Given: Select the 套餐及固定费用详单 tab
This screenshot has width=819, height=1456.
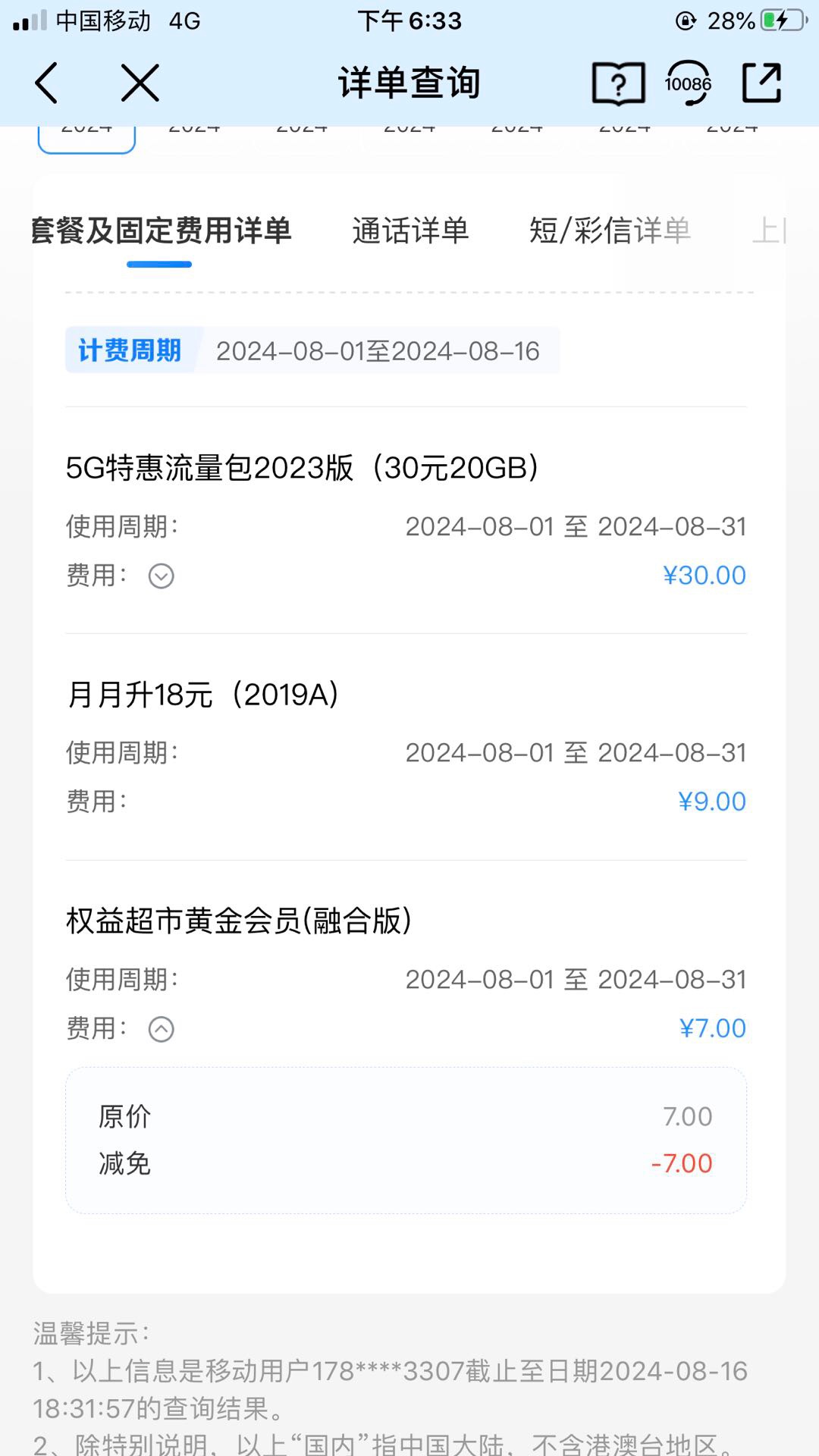Looking at the screenshot, I should pos(161,231).
